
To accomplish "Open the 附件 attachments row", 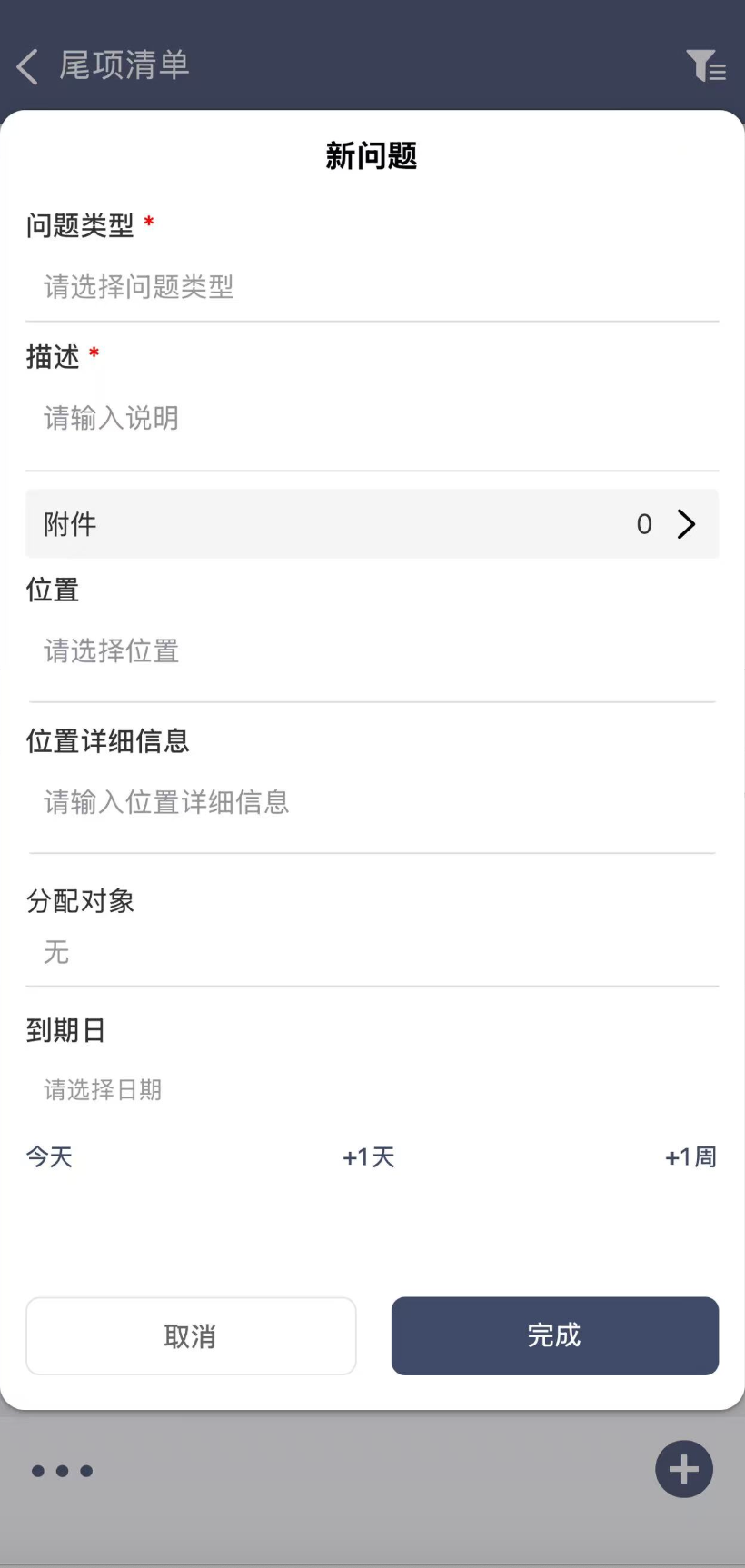I will 371,524.
